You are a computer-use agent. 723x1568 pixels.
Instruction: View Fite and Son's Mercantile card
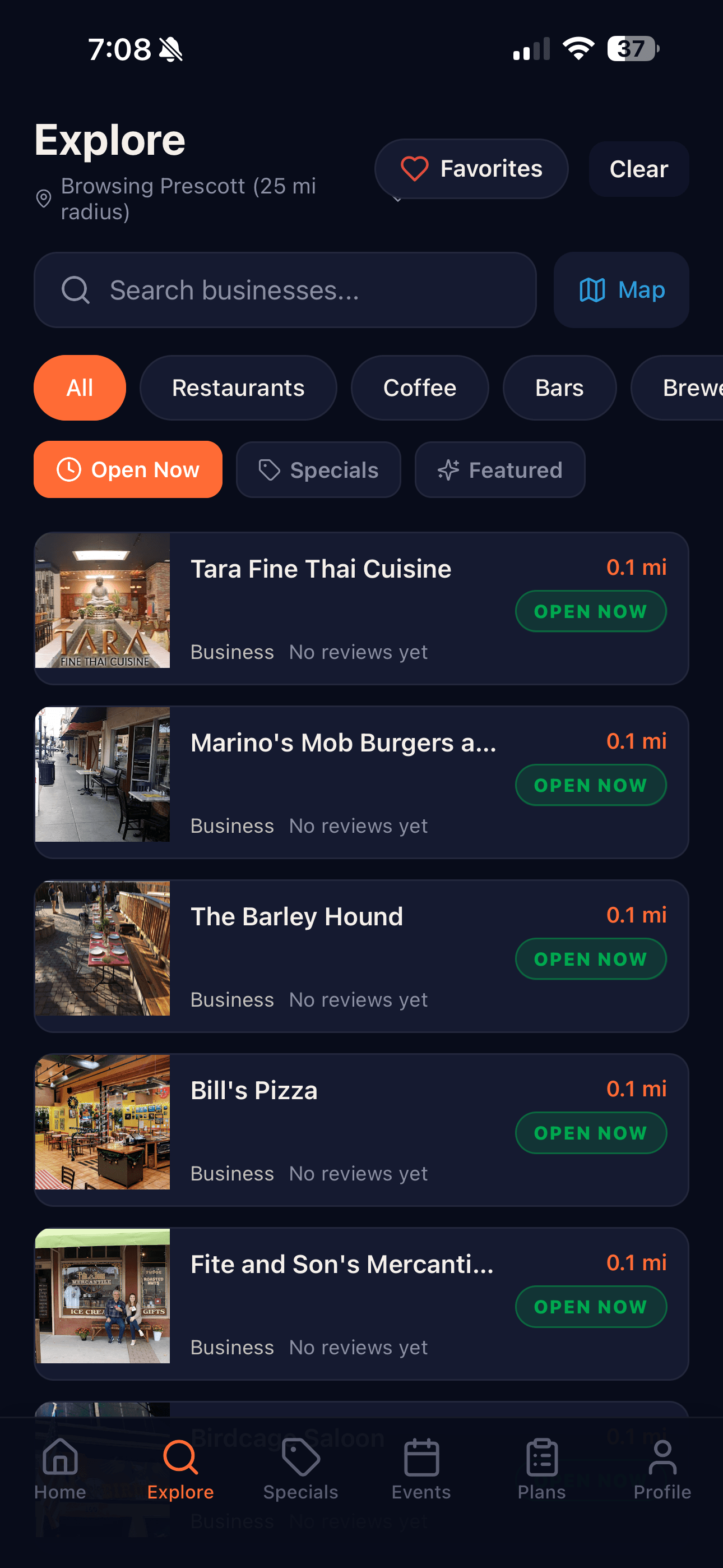(x=361, y=1303)
